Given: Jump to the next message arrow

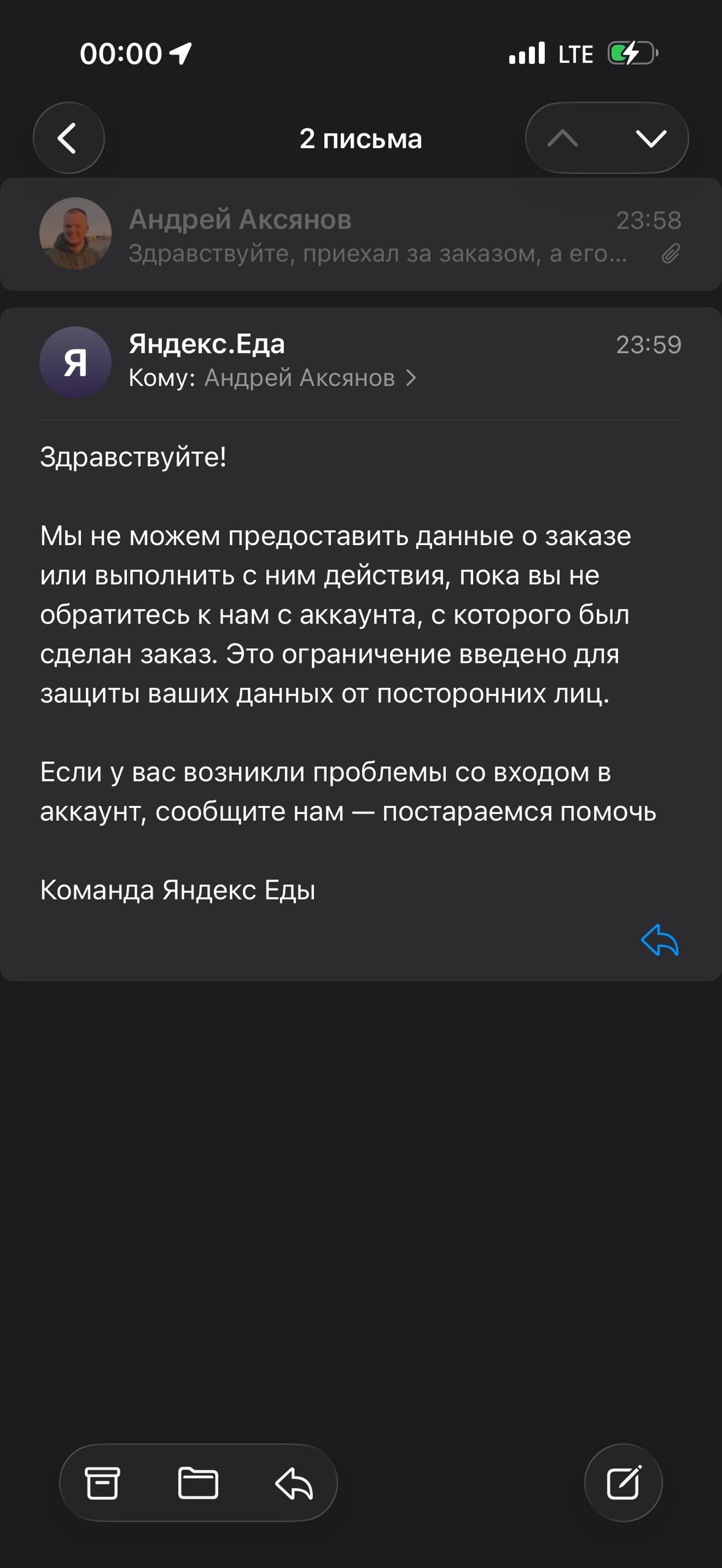Looking at the screenshot, I should [650, 138].
